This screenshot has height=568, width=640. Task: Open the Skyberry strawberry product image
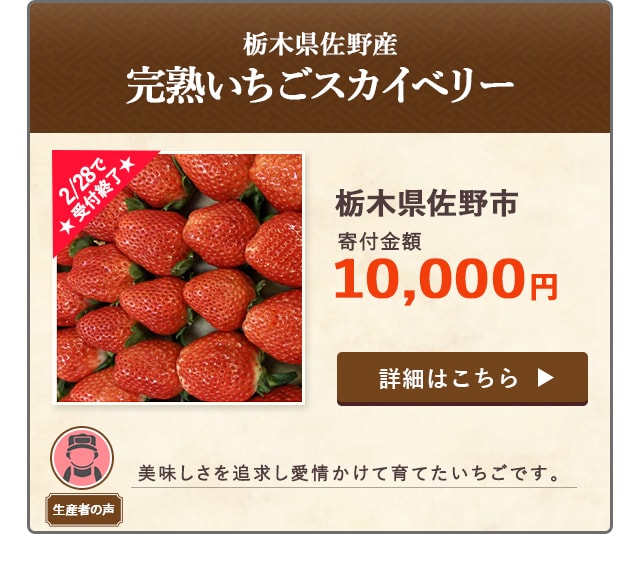178,278
